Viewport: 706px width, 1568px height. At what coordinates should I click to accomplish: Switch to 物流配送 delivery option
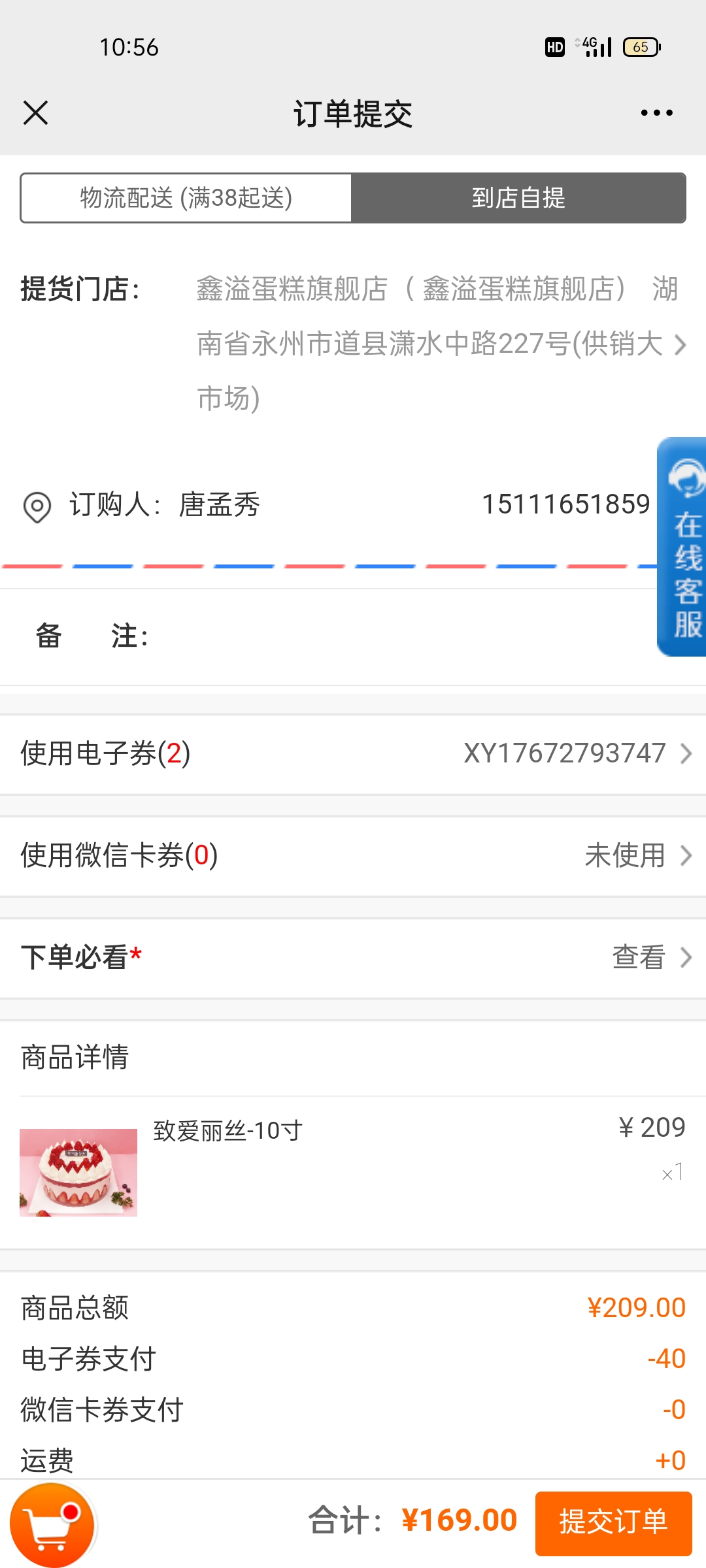[186, 198]
